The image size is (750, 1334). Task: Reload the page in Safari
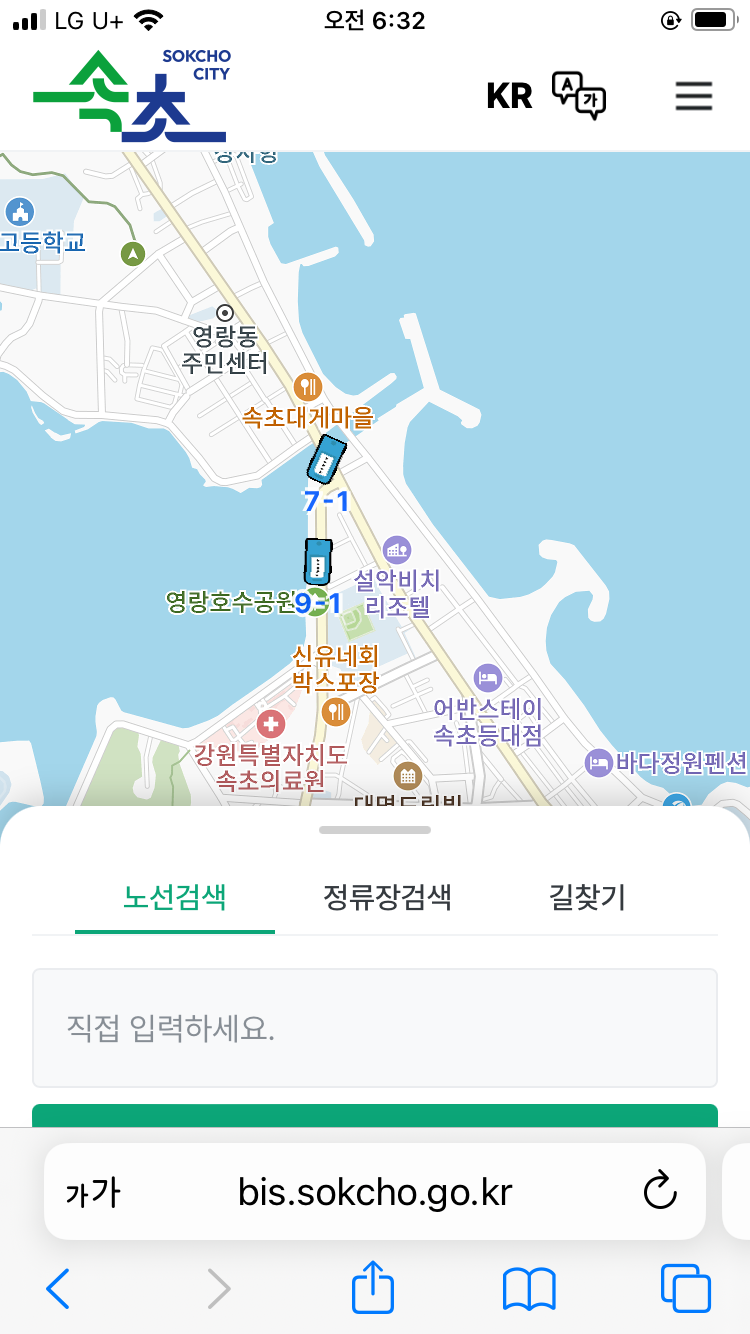coord(660,1191)
